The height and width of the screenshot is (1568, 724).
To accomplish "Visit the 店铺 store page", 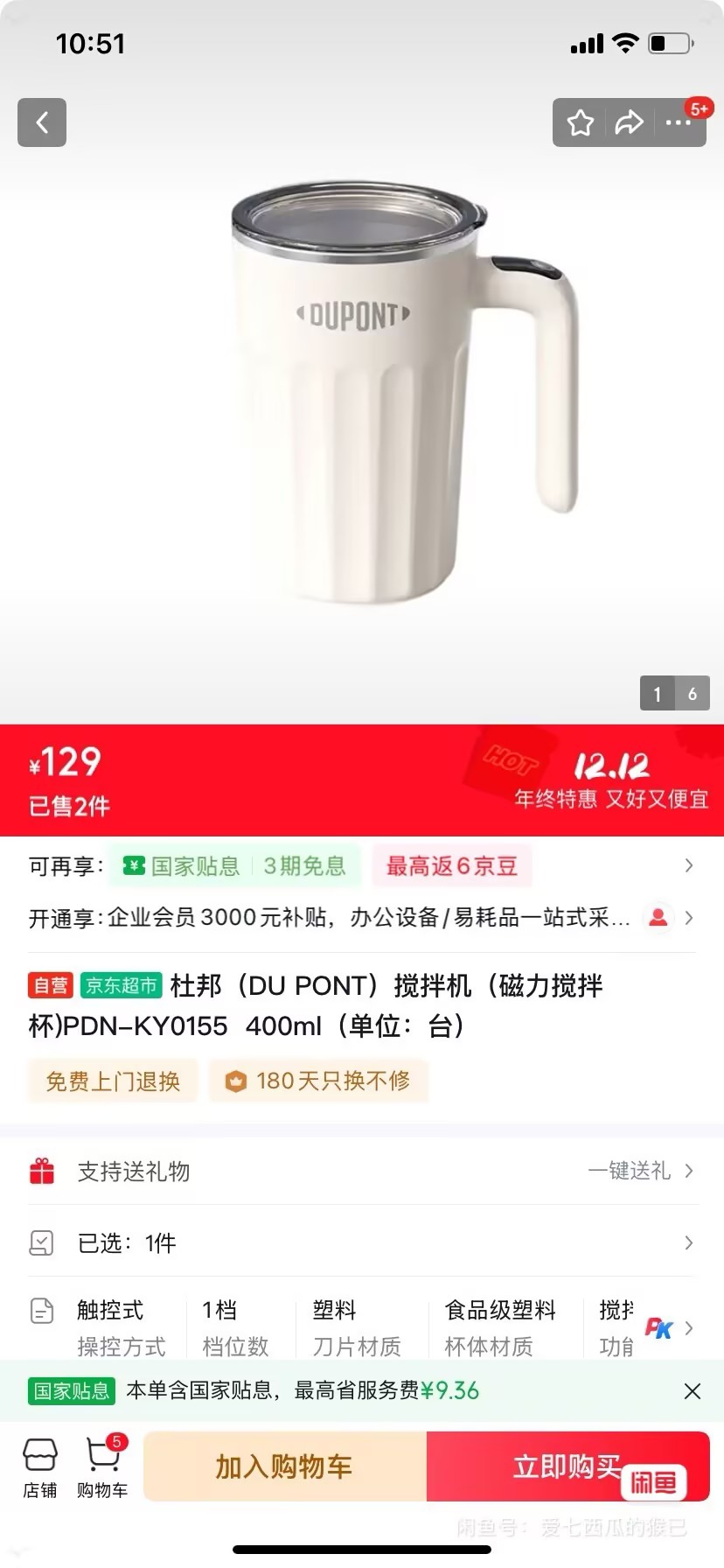I will click(x=40, y=1467).
